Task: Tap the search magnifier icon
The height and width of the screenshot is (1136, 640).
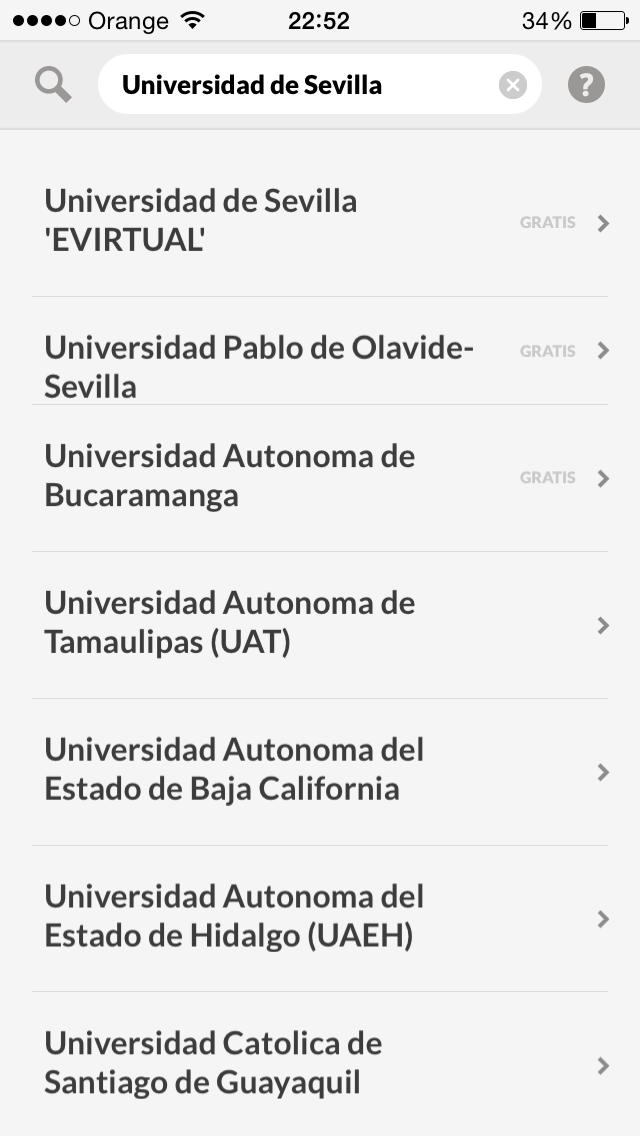Action: (53, 85)
